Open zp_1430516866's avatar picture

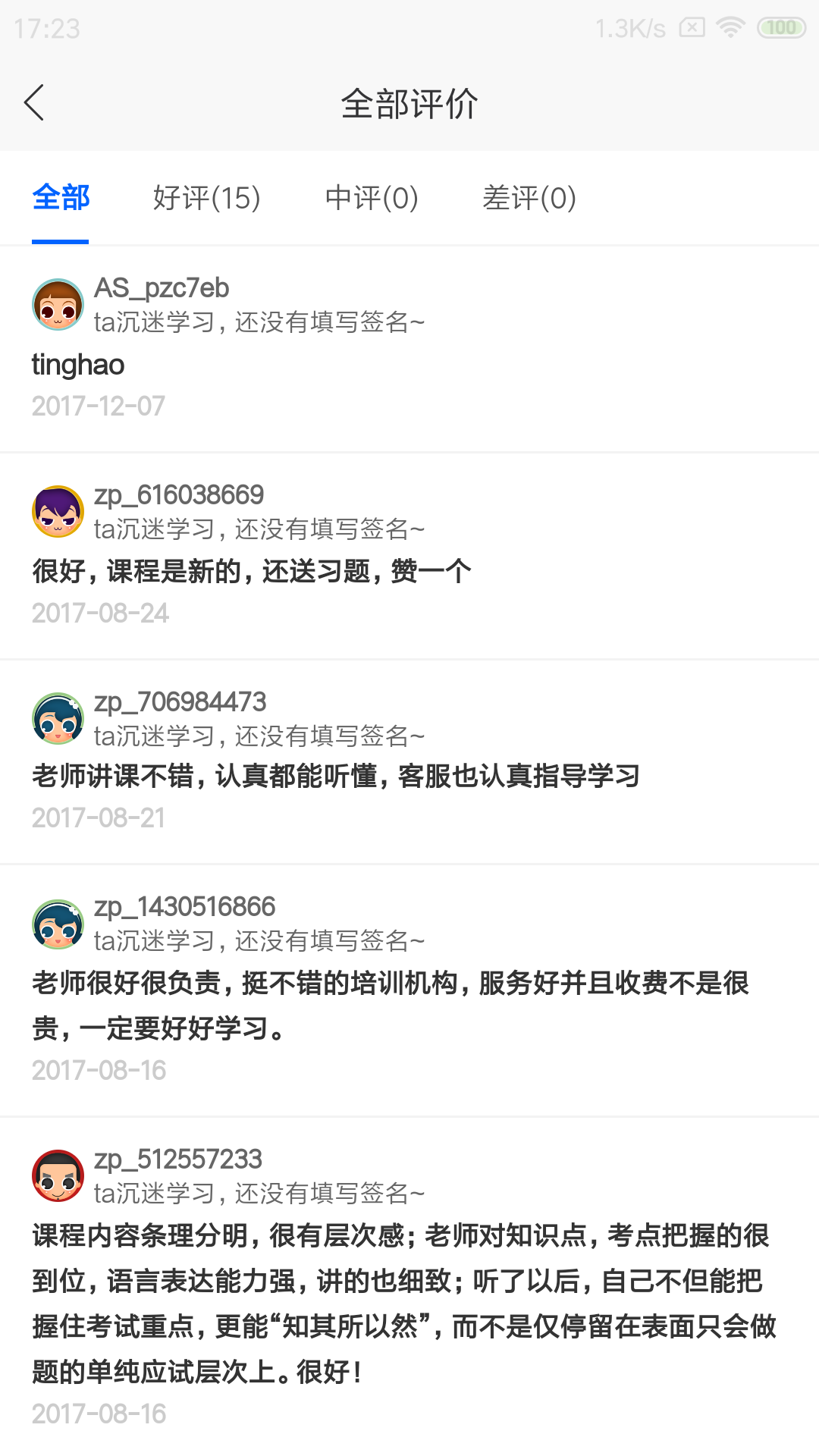[58, 922]
